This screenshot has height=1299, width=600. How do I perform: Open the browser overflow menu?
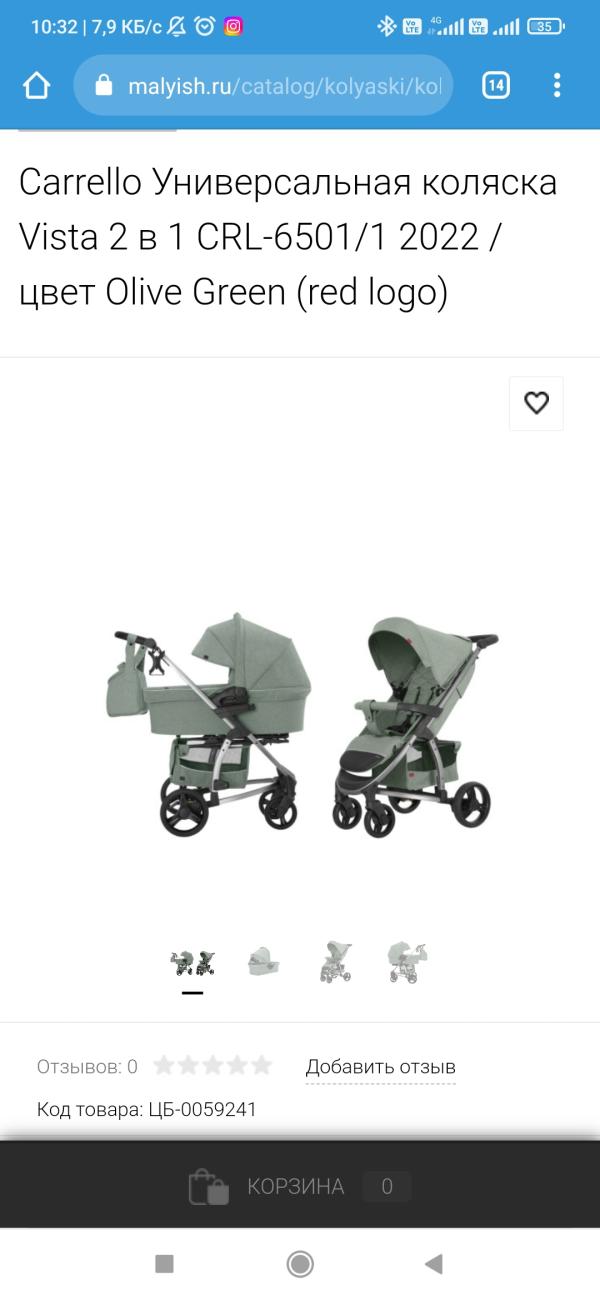557,86
